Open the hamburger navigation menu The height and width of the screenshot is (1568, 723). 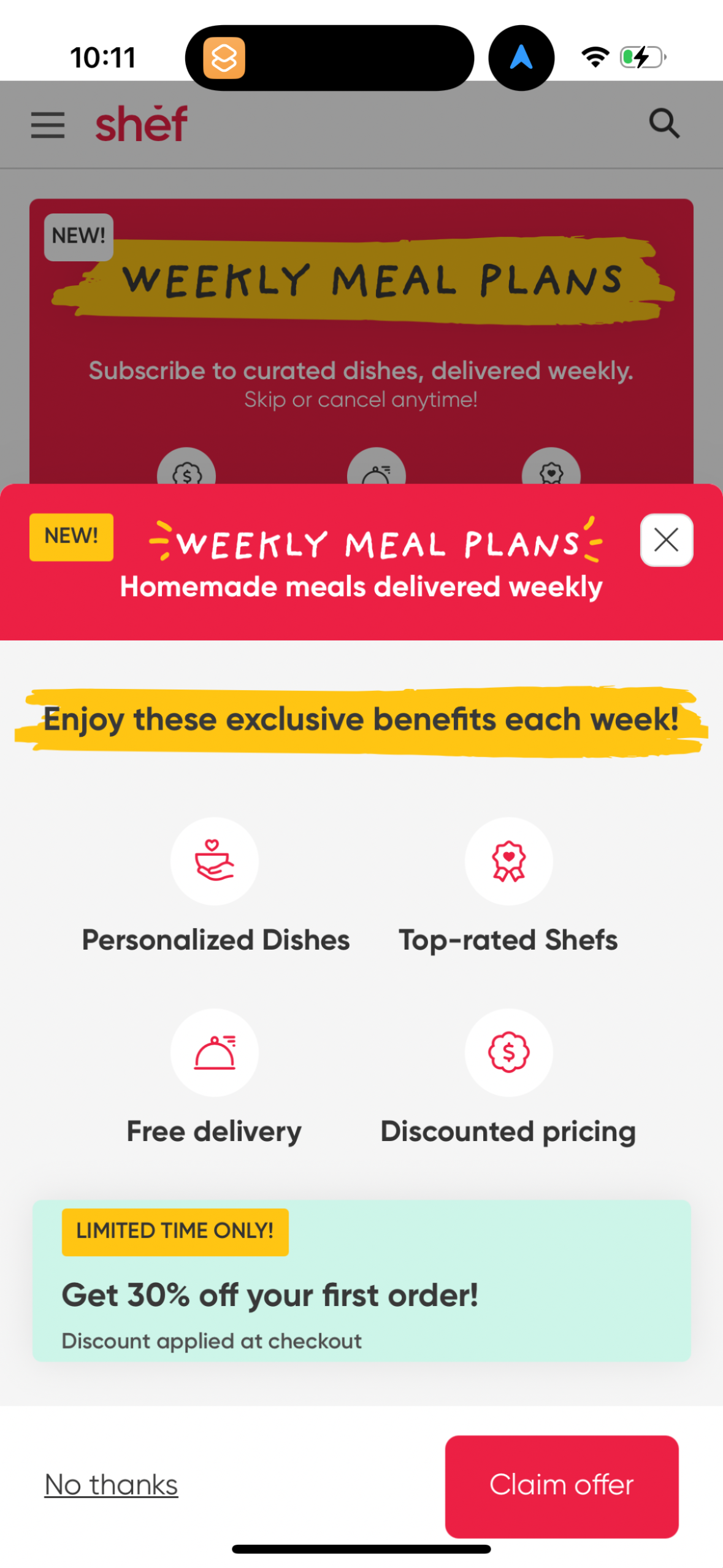point(47,125)
